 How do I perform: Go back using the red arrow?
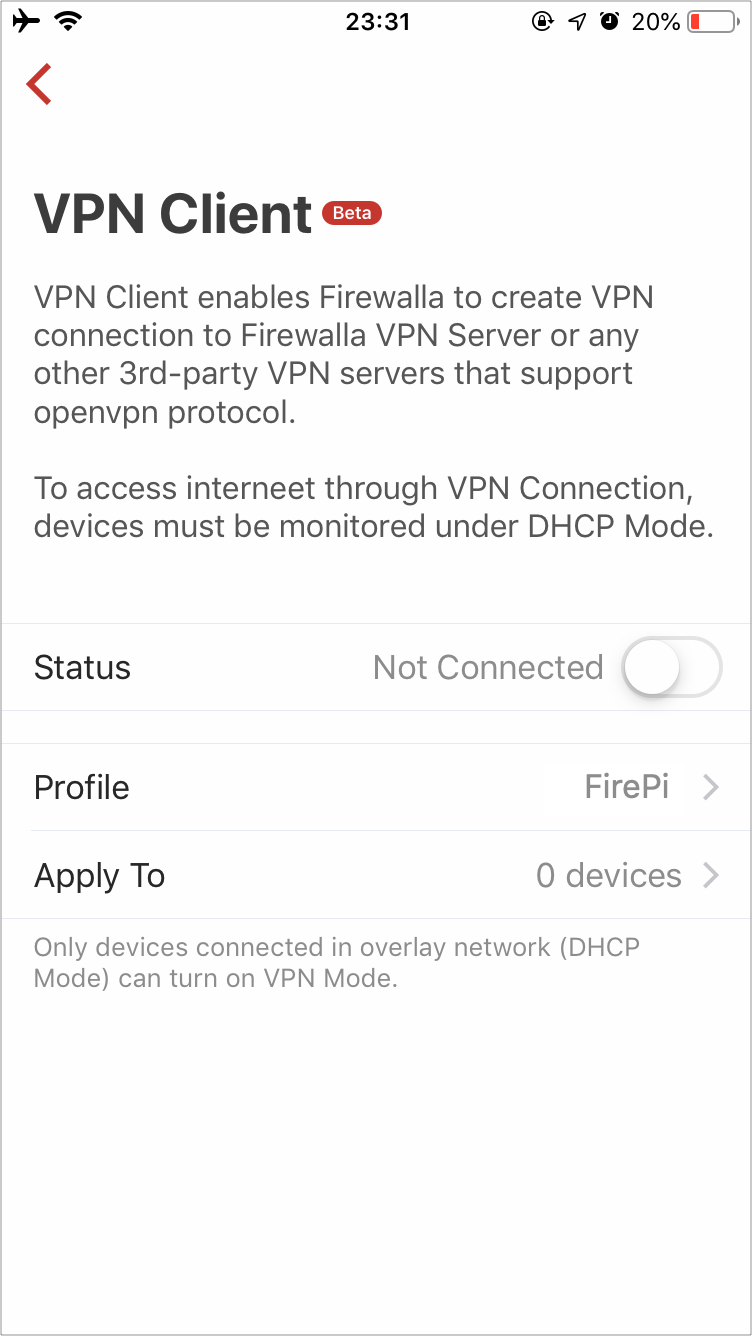[x=39, y=84]
